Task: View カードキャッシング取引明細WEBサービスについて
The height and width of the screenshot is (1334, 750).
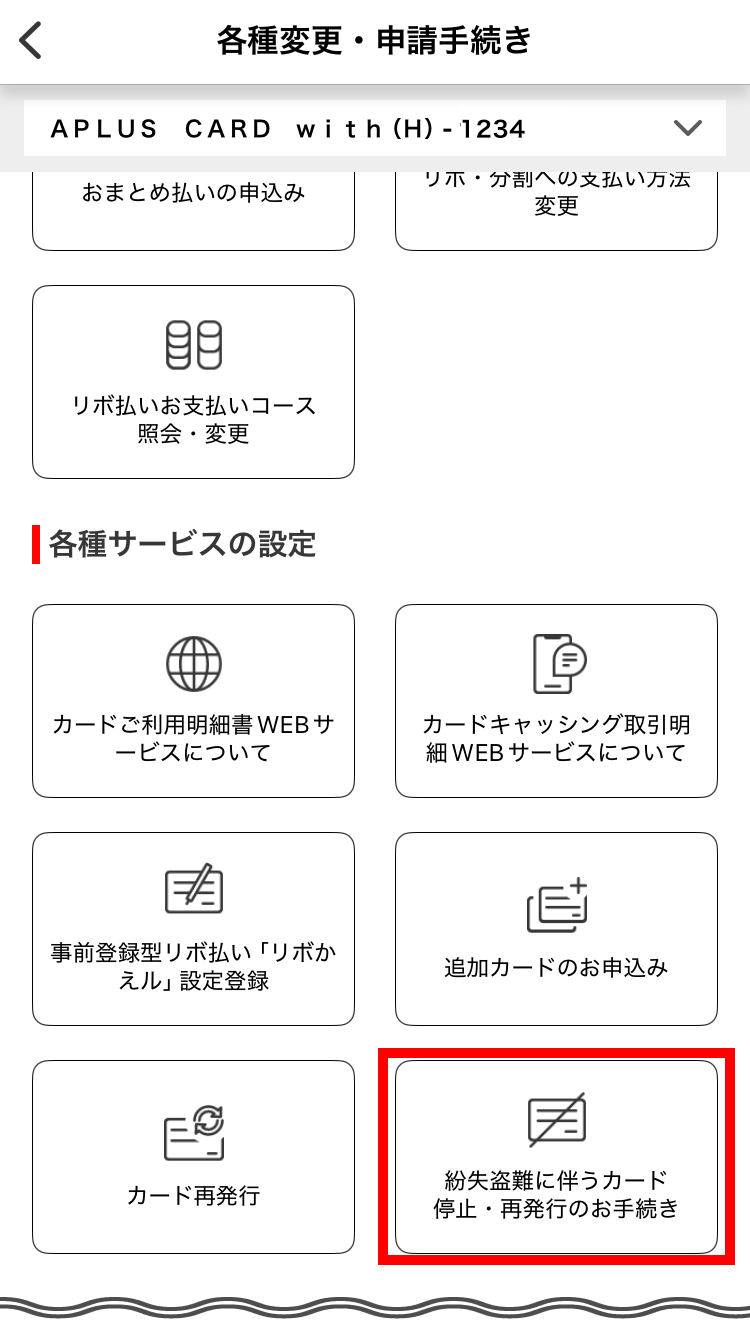Action: click(556, 700)
